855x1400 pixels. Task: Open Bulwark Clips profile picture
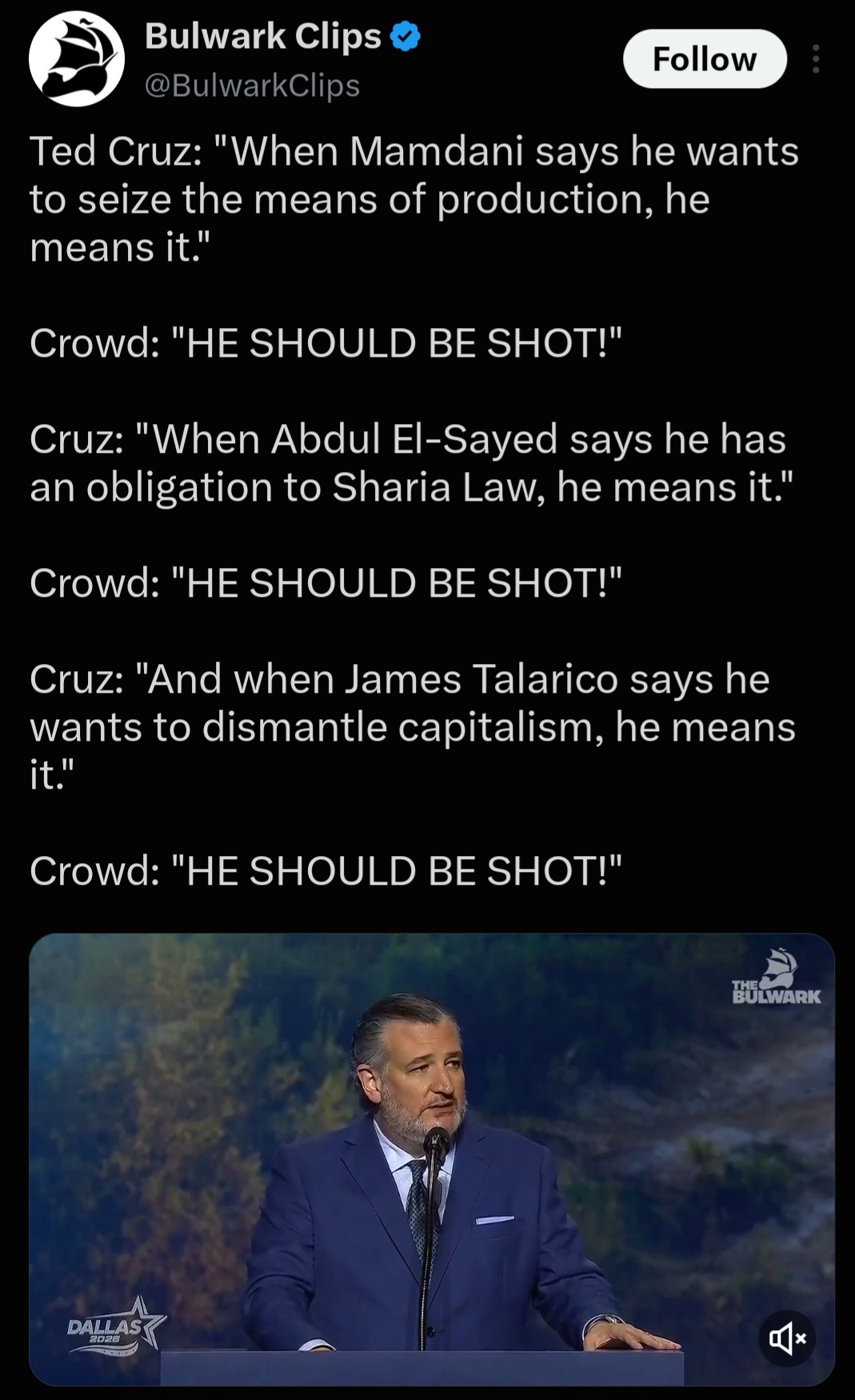click(x=77, y=59)
